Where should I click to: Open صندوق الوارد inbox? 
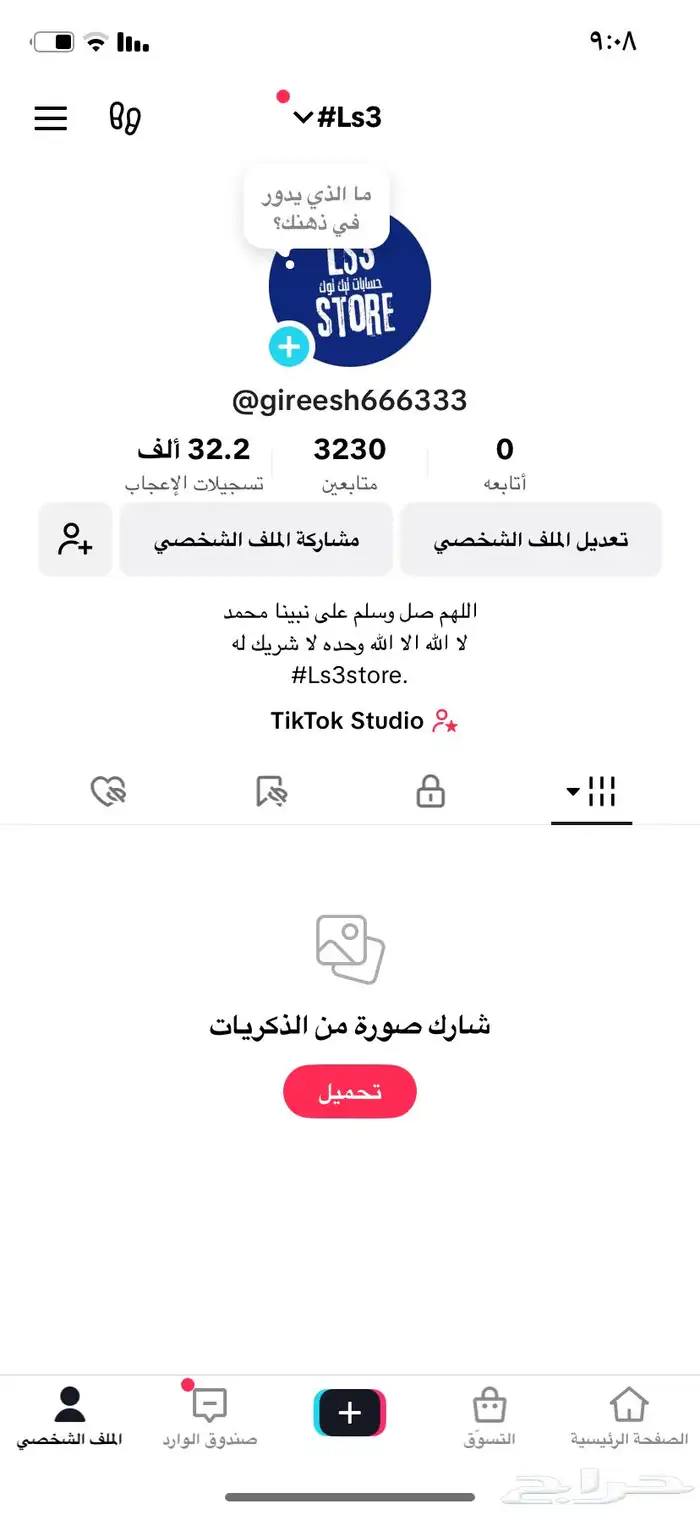point(209,1416)
